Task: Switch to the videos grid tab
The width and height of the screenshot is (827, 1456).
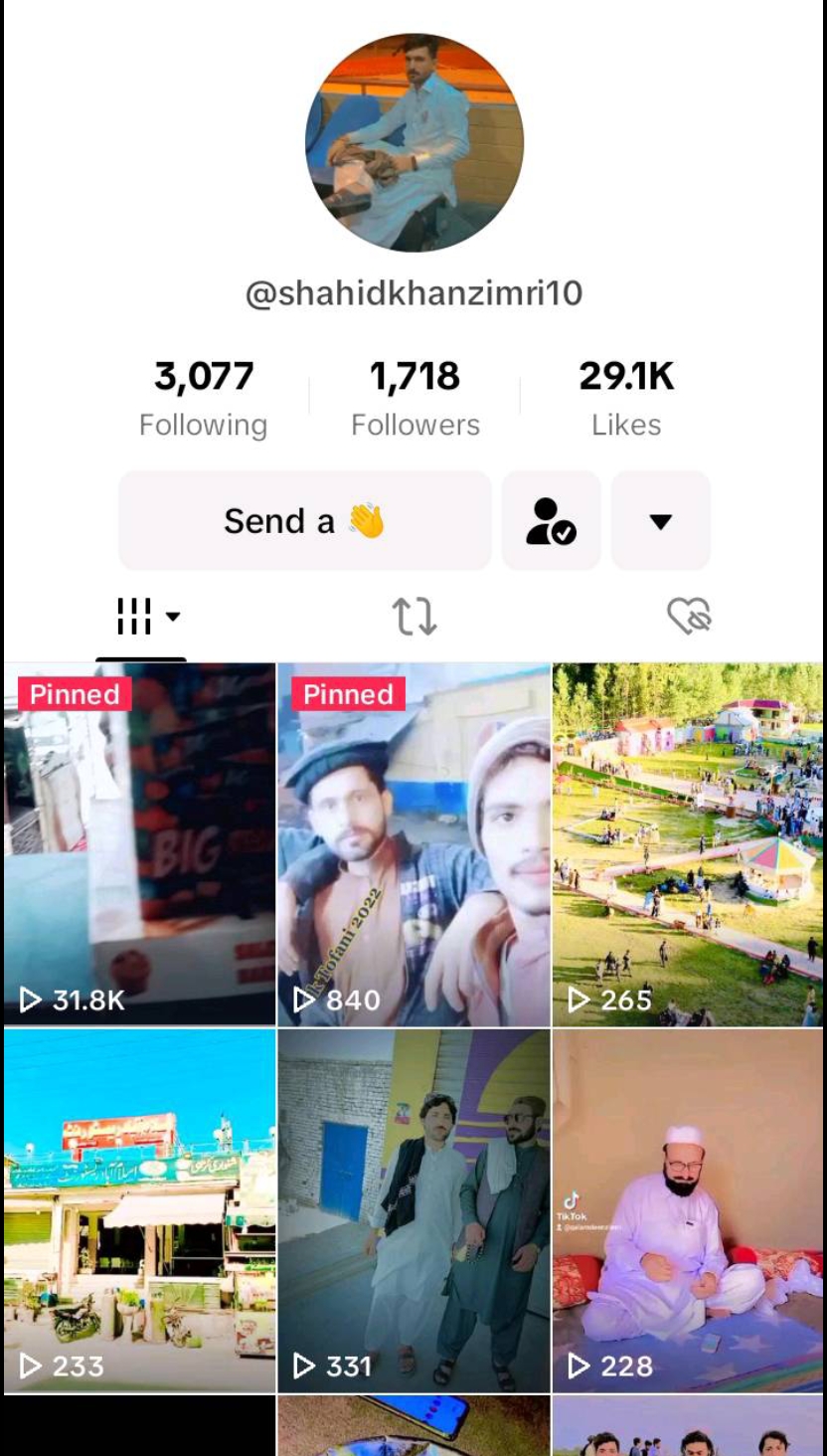Action: pyautogui.click(x=141, y=617)
